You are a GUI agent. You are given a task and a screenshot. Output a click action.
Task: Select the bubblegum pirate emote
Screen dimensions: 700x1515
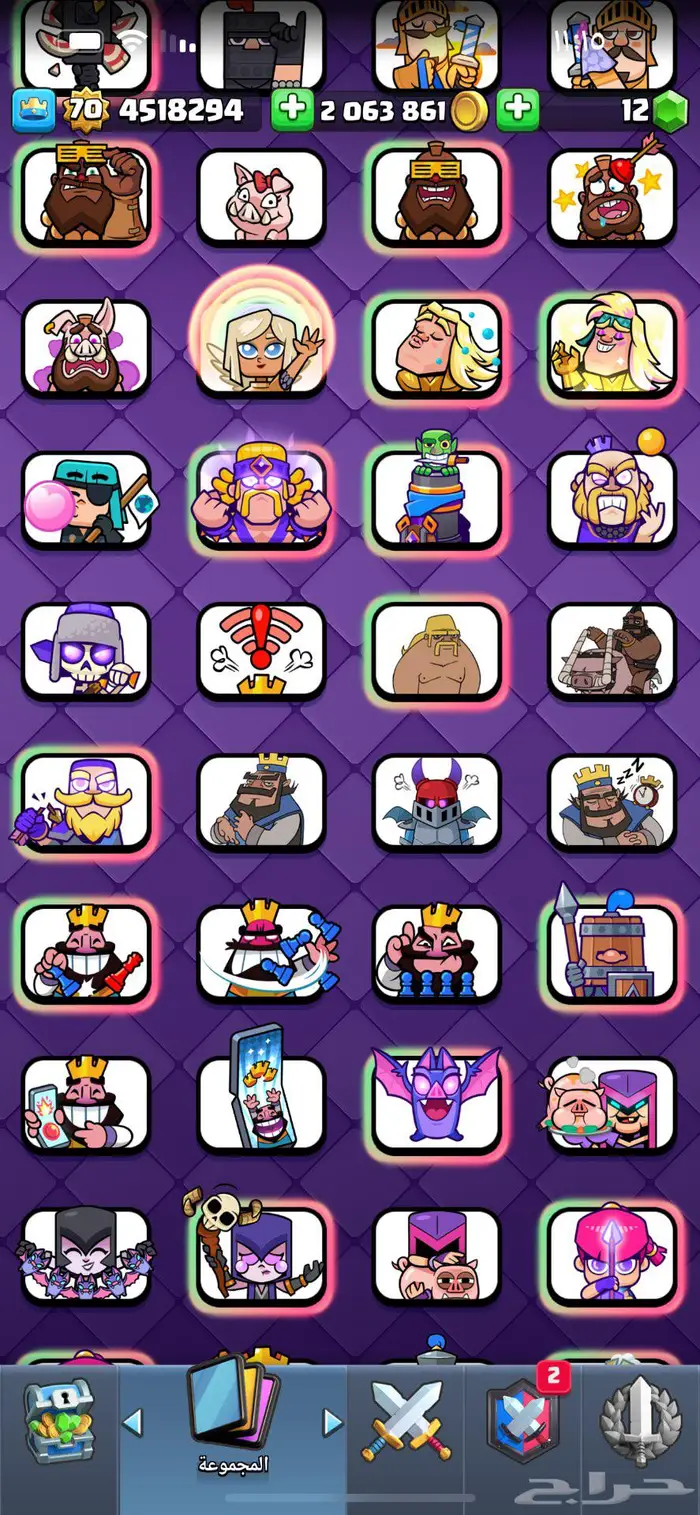point(86,499)
